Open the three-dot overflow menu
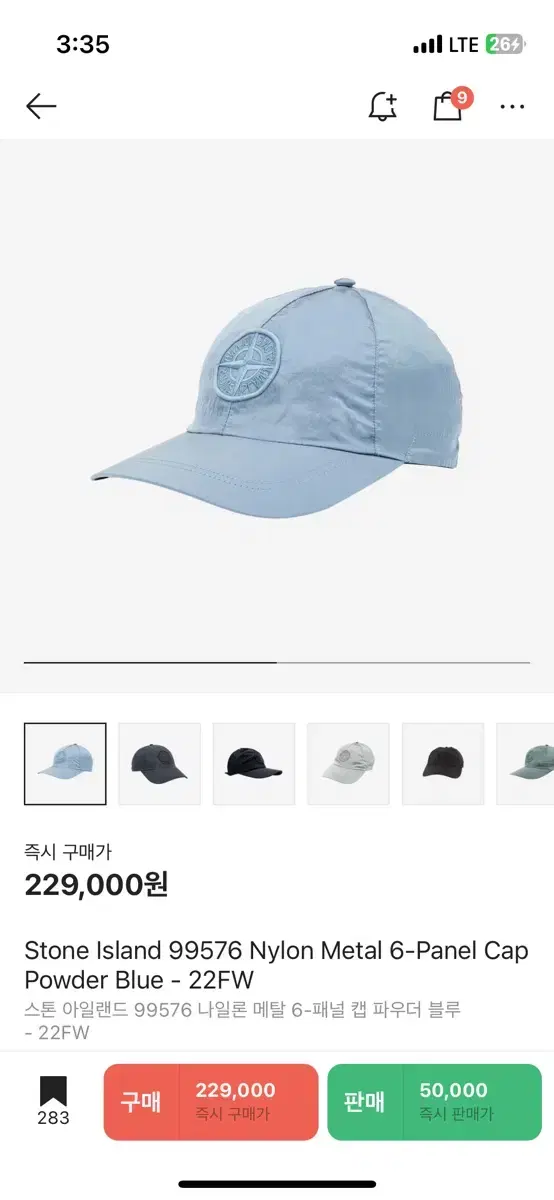Image resolution: width=554 pixels, height=1200 pixels. [512, 107]
